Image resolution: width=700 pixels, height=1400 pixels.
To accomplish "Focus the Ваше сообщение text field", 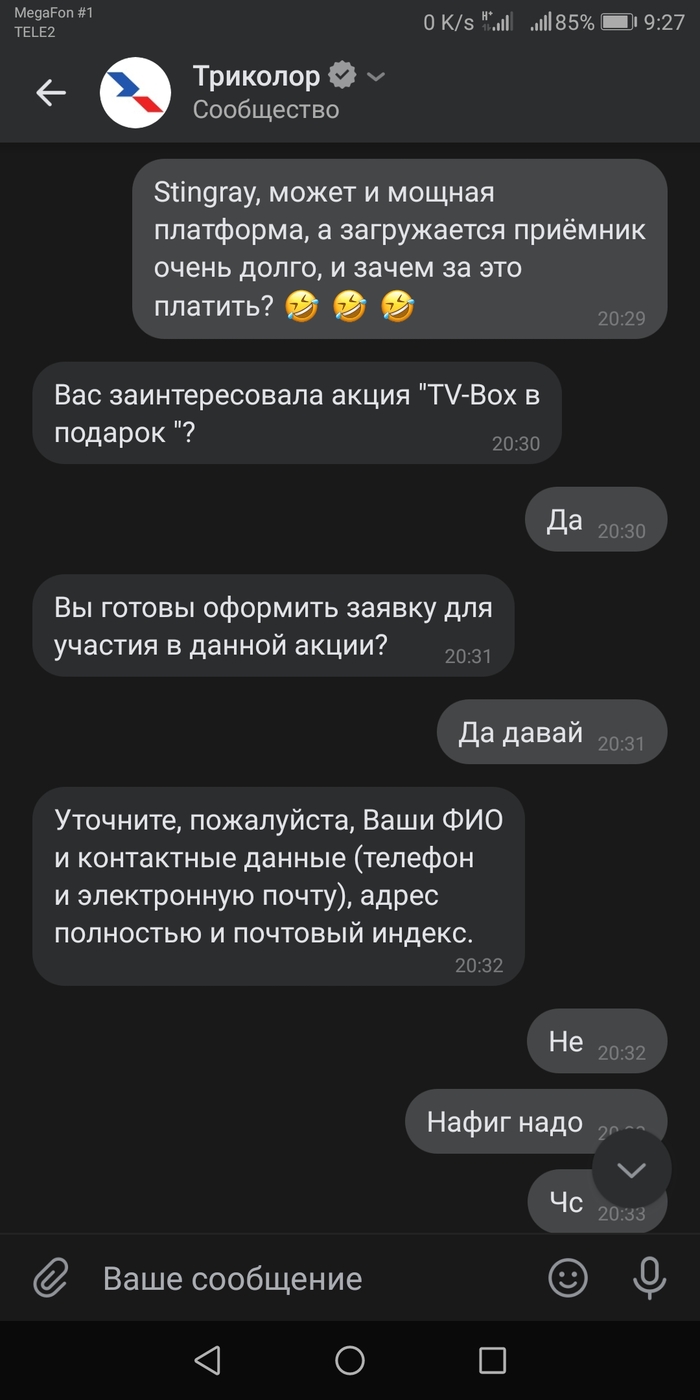I will point(300,1278).
